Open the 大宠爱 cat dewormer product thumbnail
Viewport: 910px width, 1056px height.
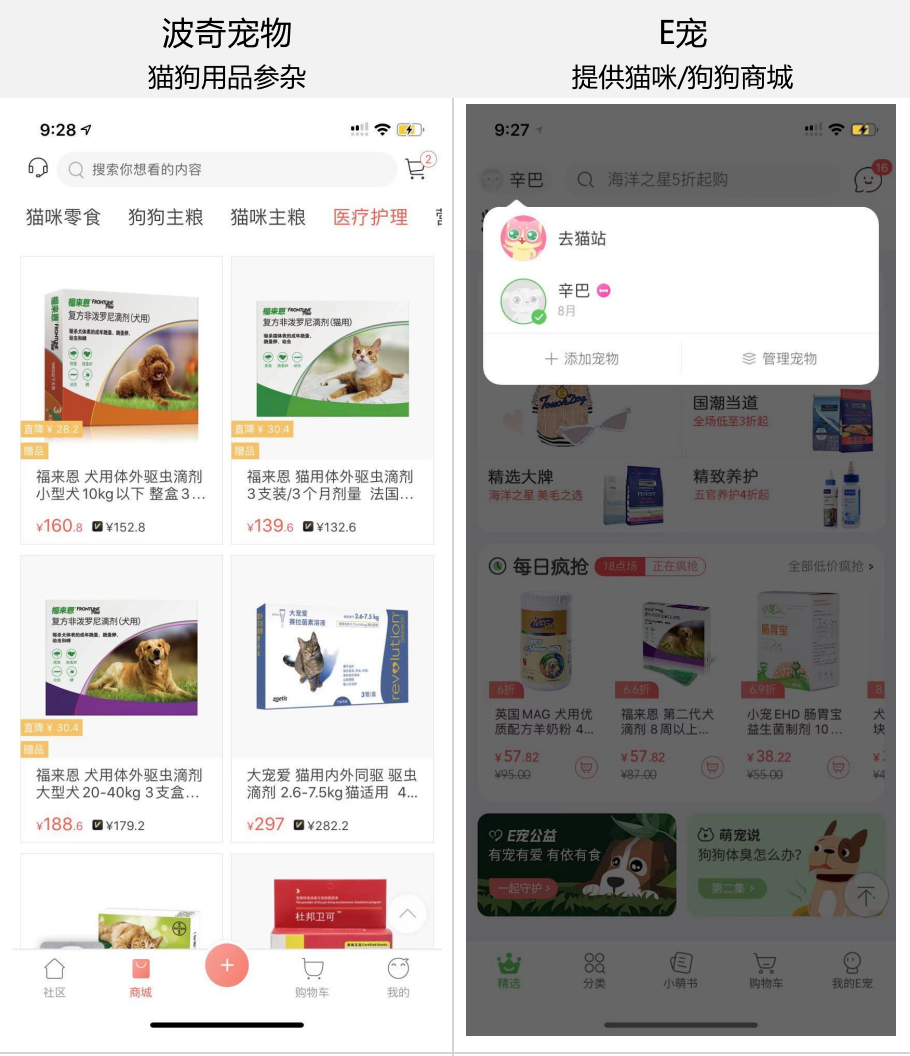pyautogui.click(x=333, y=655)
